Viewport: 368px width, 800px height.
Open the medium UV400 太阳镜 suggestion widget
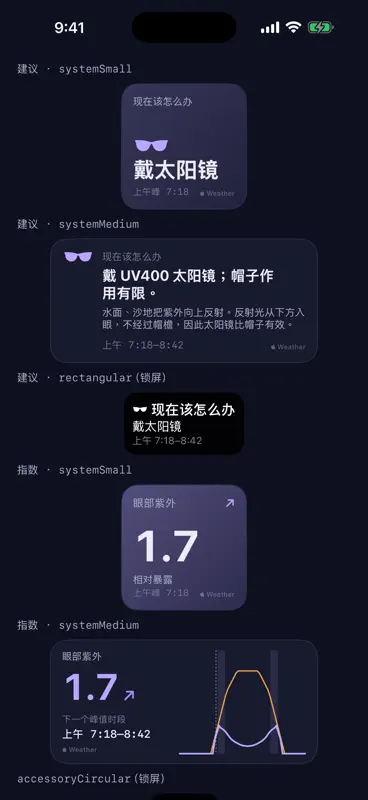coord(184,301)
